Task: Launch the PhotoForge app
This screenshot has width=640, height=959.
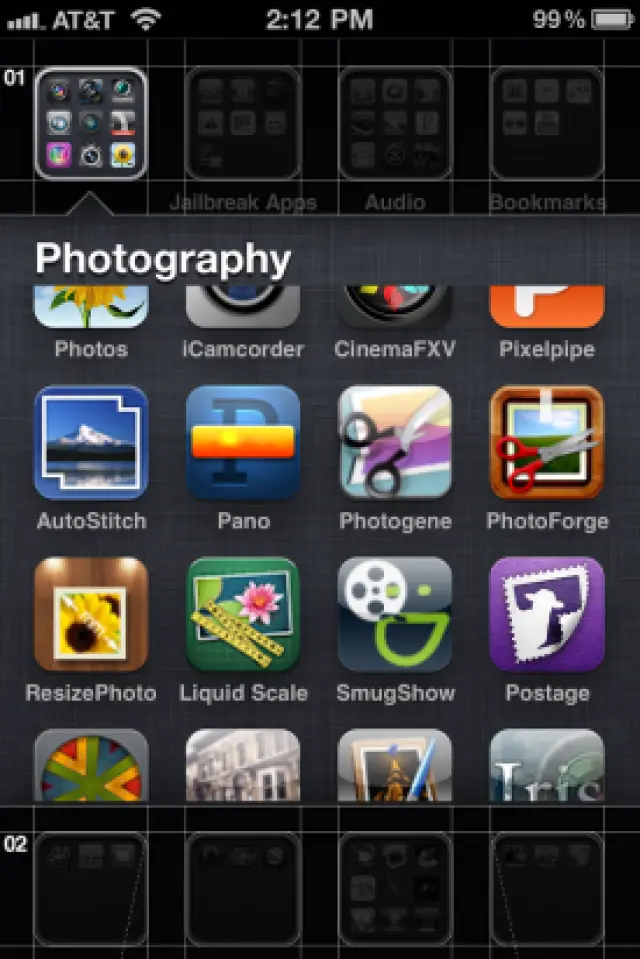Action: point(547,443)
